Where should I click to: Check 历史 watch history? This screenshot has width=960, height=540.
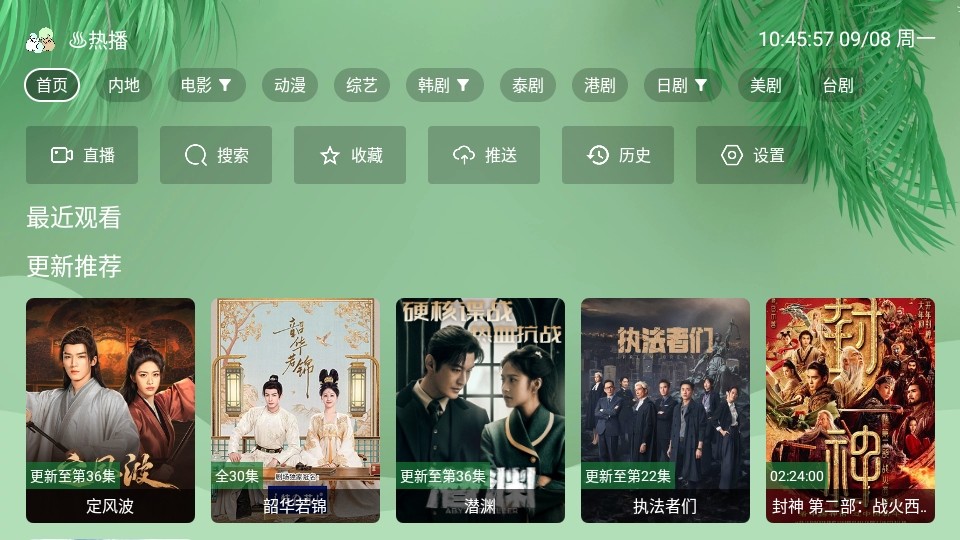point(618,155)
